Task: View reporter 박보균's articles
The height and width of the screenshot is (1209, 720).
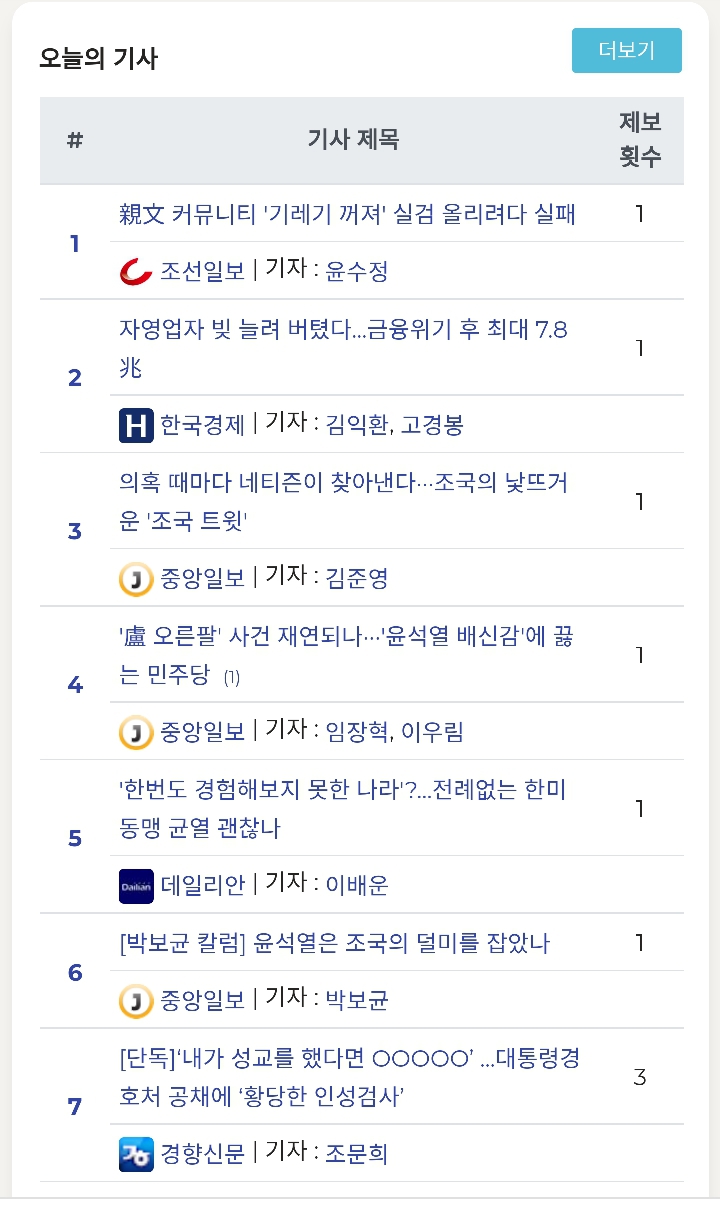Action: (x=357, y=1000)
